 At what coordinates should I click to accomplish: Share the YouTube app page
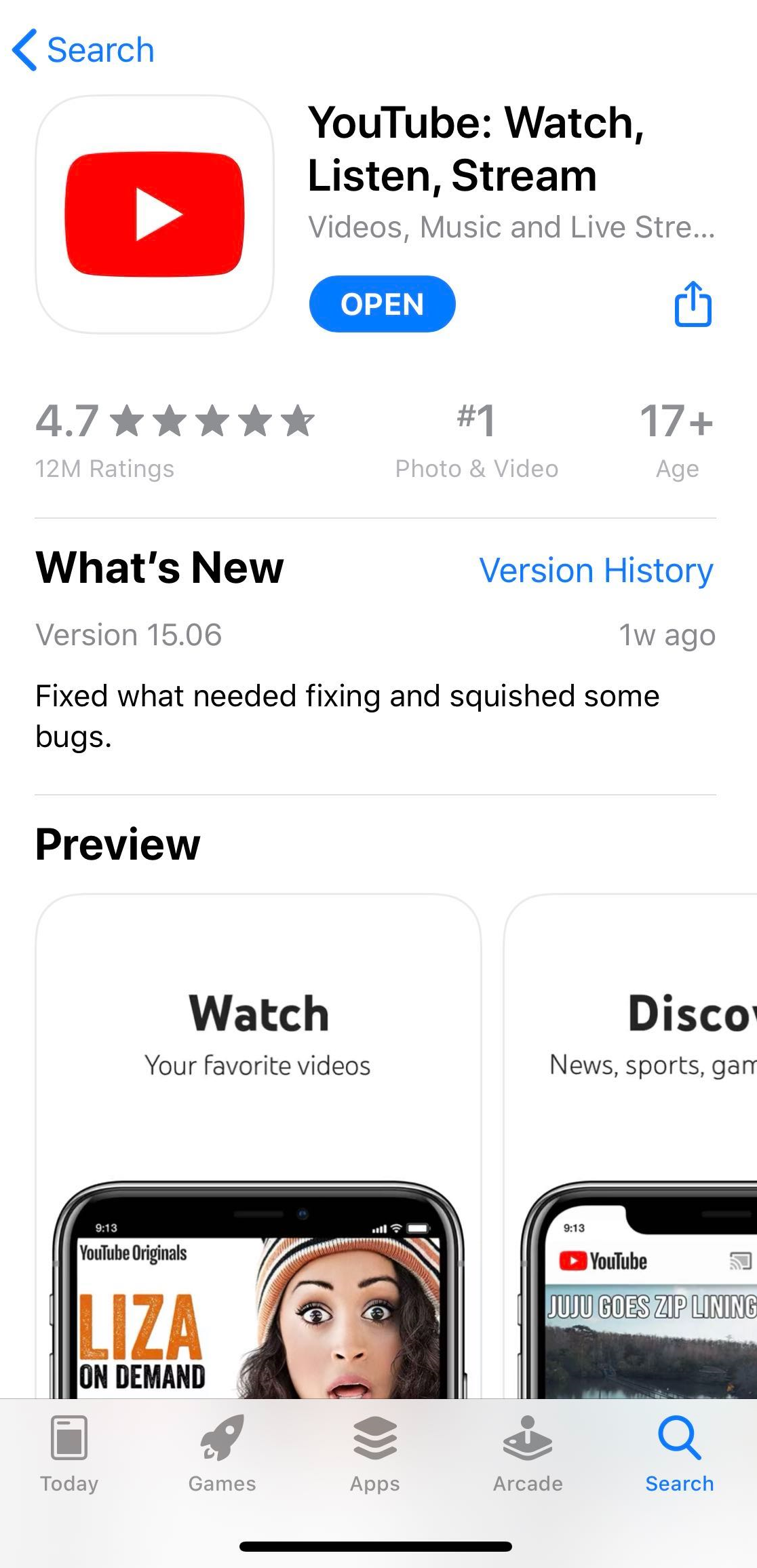693,304
